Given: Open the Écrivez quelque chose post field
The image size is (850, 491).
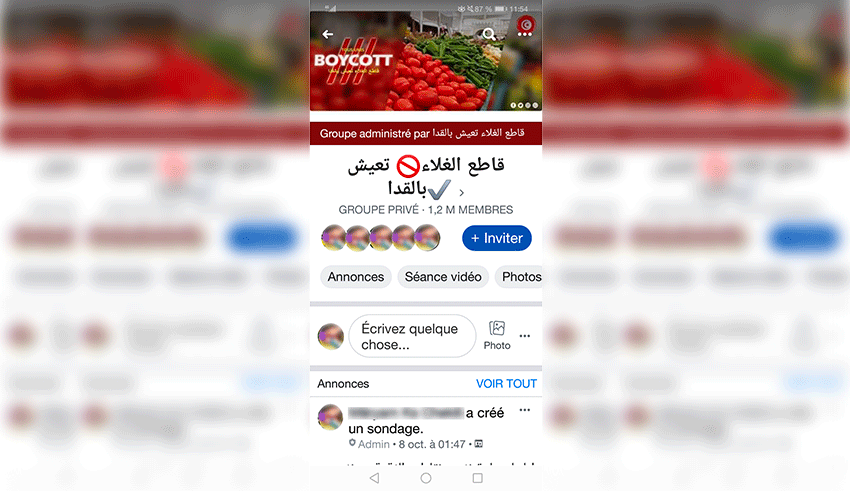Looking at the screenshot, I should coord(411,336).
